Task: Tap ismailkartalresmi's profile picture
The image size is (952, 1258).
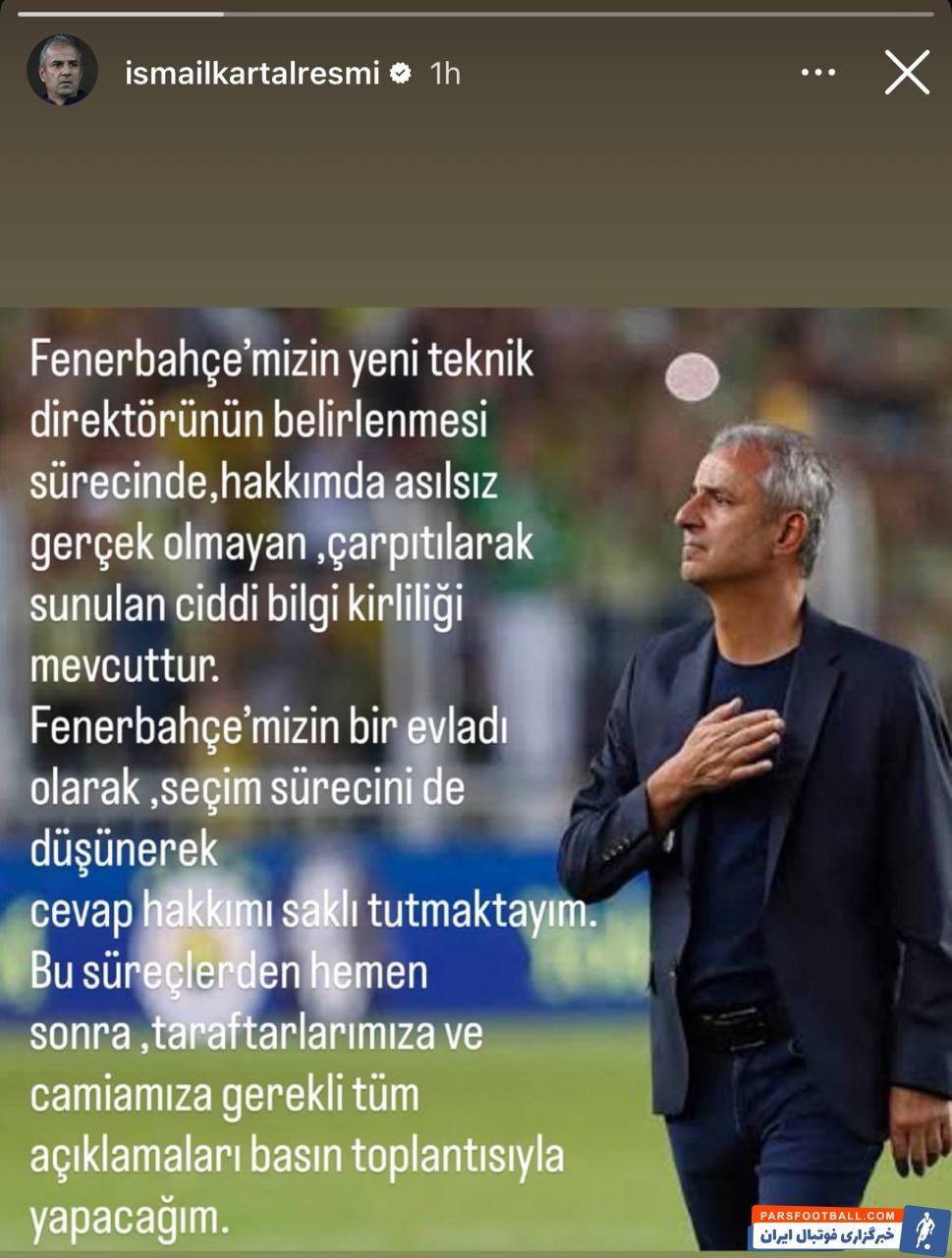Action: coord(62,71)
